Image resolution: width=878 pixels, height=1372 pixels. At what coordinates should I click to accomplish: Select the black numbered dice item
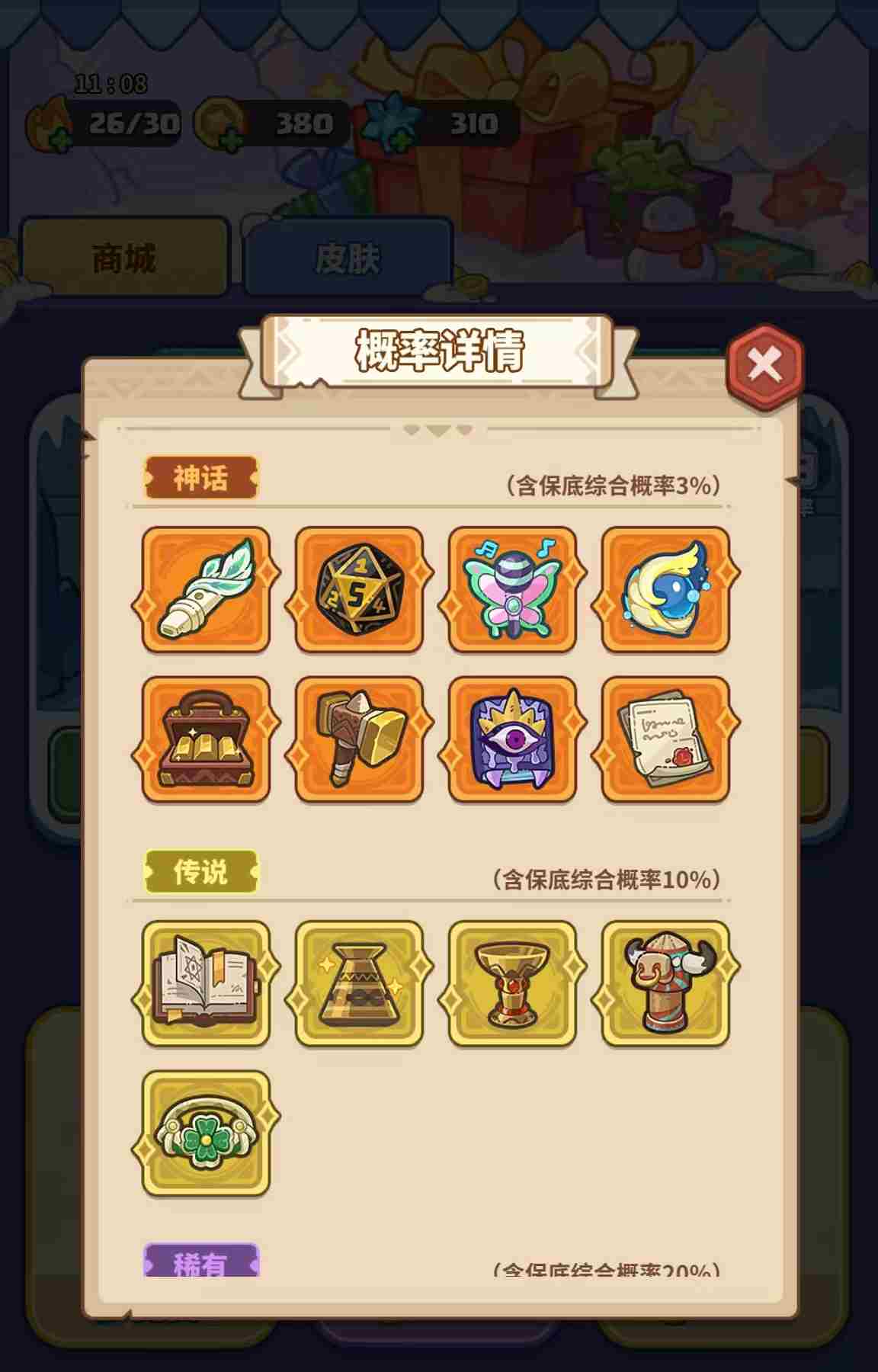pos(359,589)
